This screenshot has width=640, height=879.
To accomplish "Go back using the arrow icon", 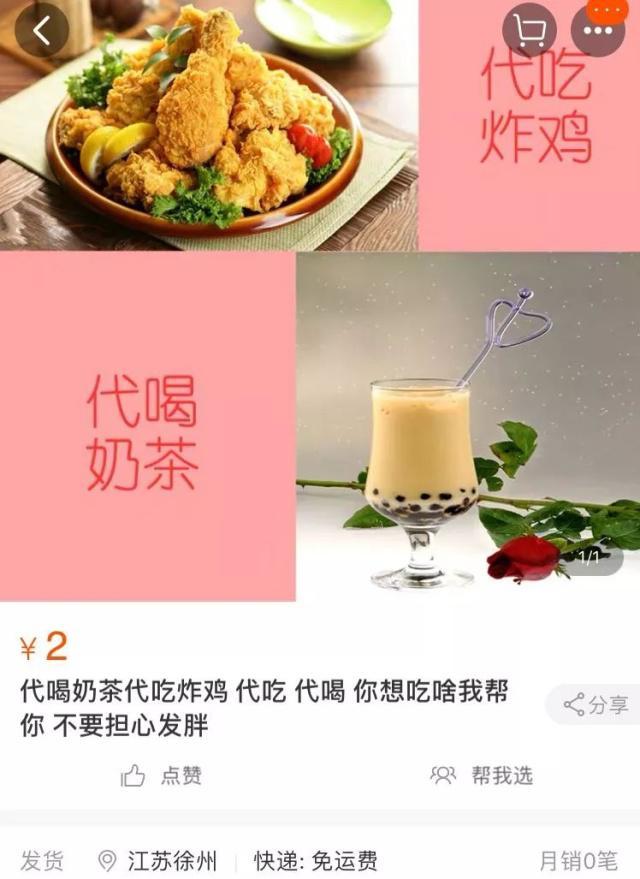I will [x=41, y=31].
